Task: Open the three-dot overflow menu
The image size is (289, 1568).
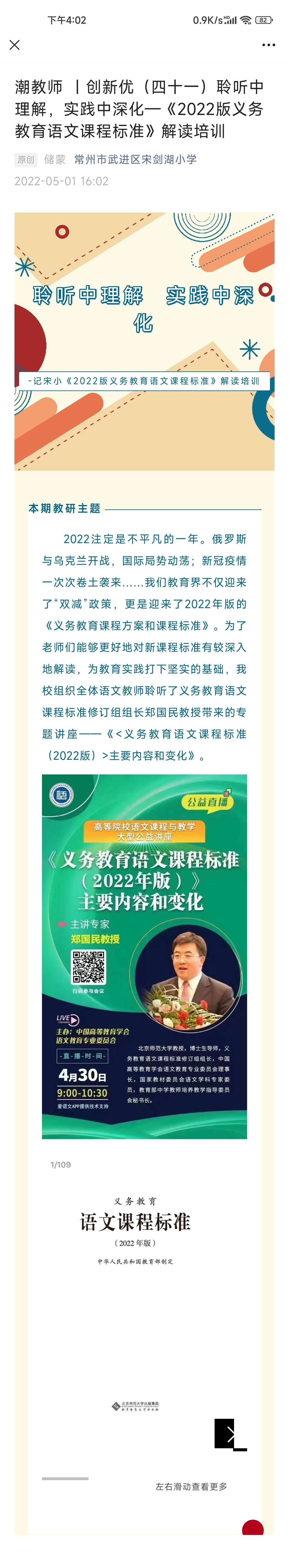Action: point(268,45)
